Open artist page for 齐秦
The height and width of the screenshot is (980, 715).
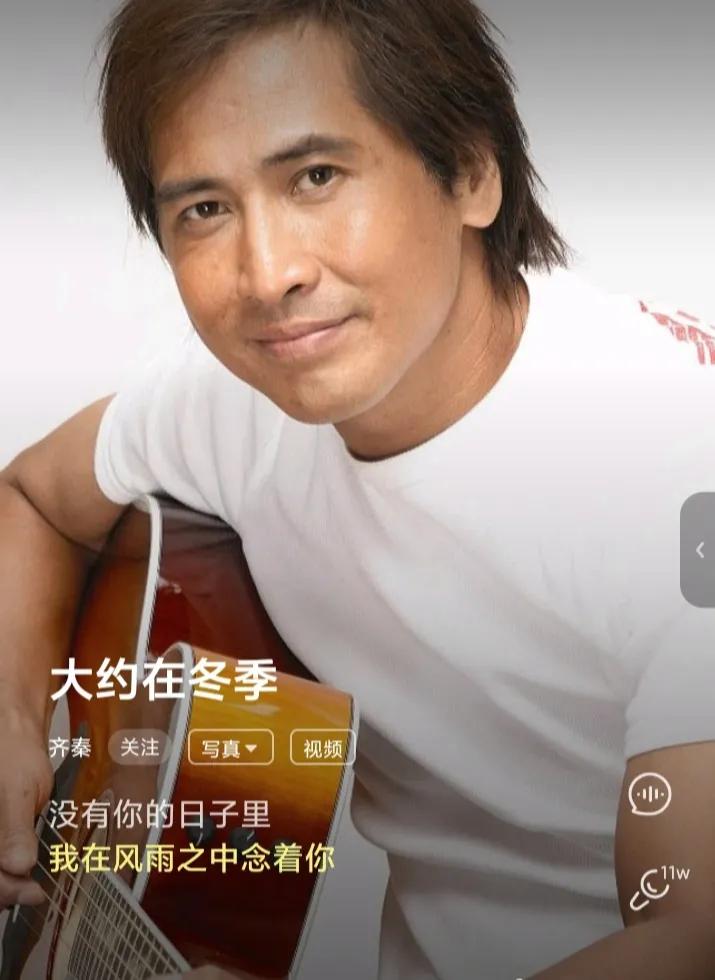70,748
